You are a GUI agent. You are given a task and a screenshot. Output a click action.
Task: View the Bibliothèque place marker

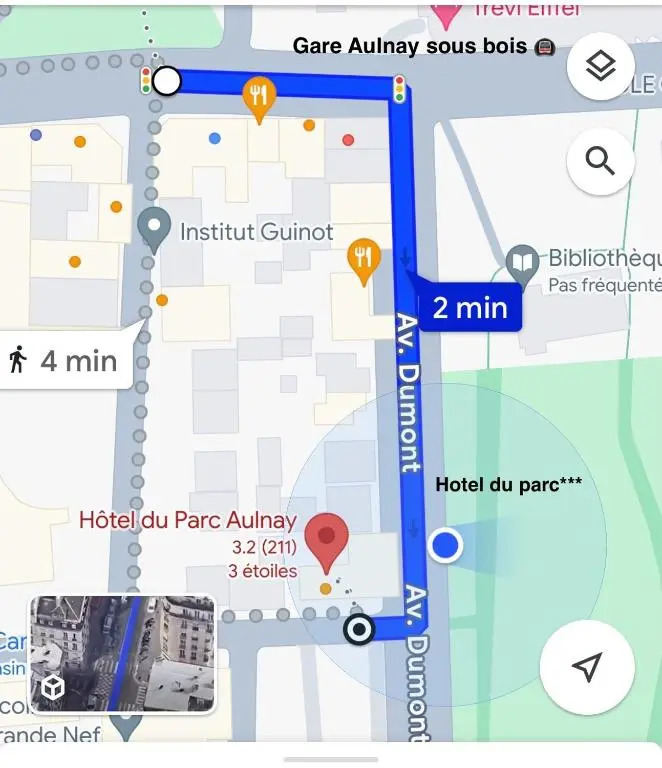pos(523,262)
